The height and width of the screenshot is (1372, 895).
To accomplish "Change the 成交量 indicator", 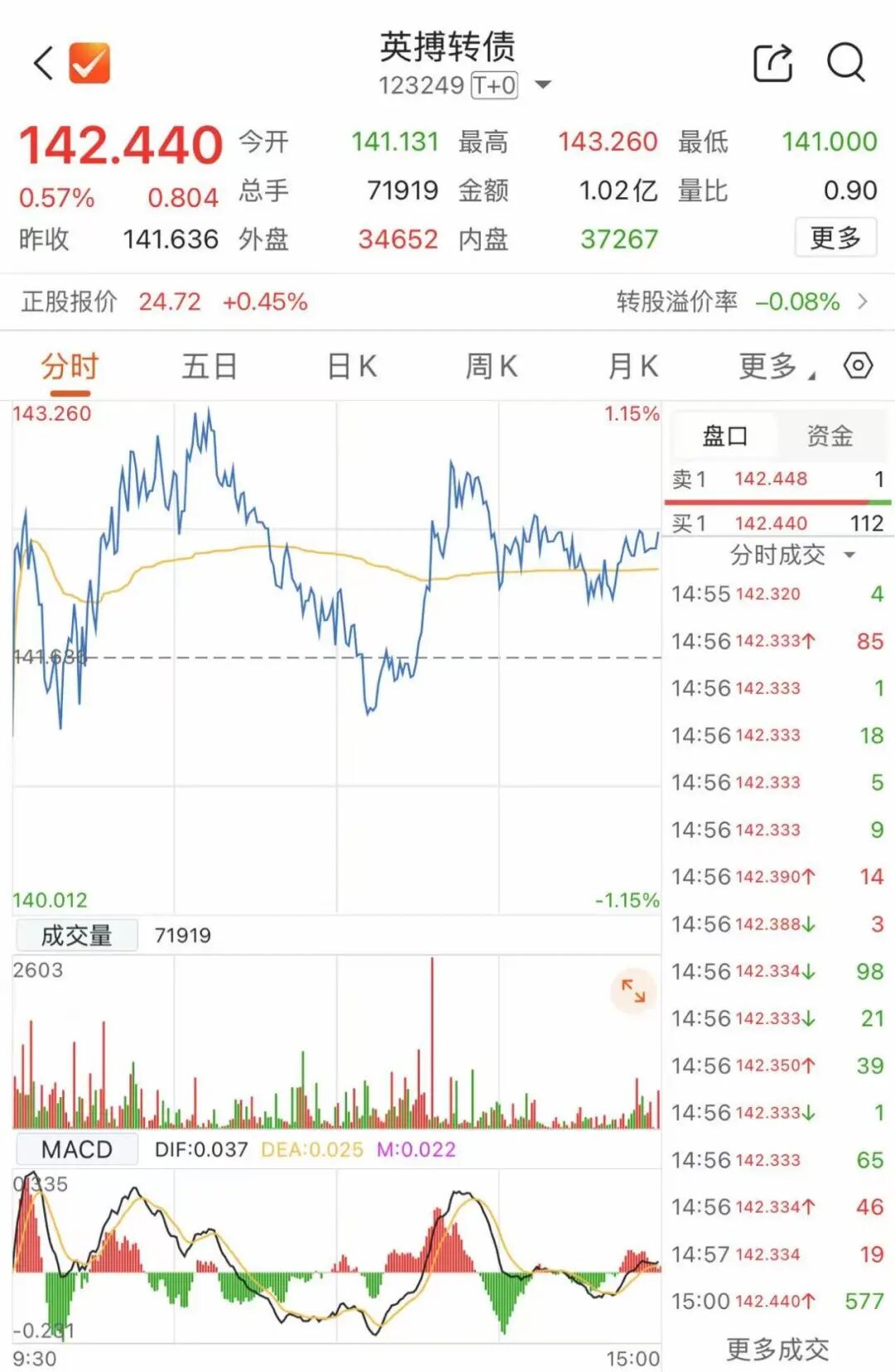I will 76,935.
